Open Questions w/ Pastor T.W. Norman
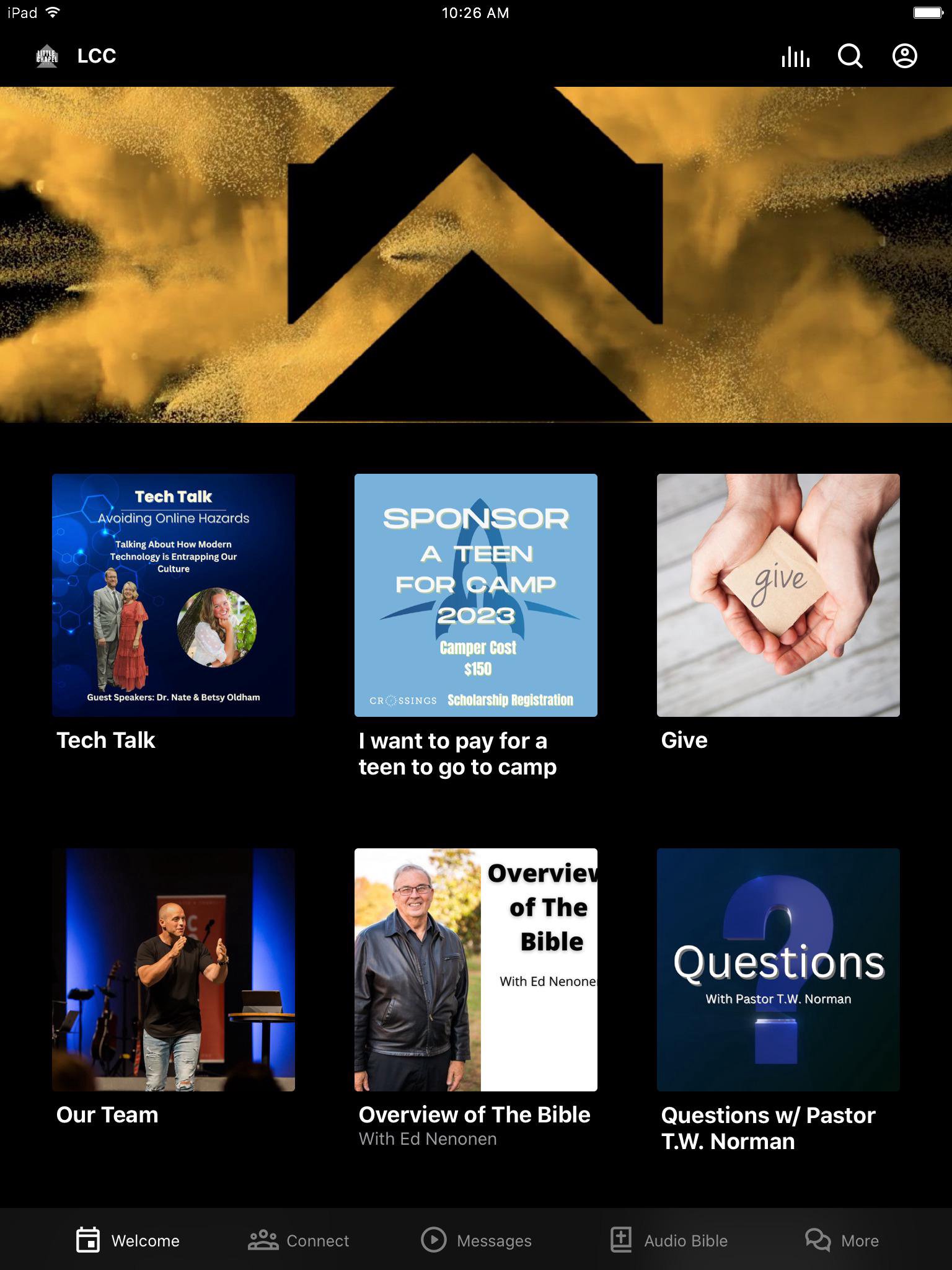 coord(778,969)
